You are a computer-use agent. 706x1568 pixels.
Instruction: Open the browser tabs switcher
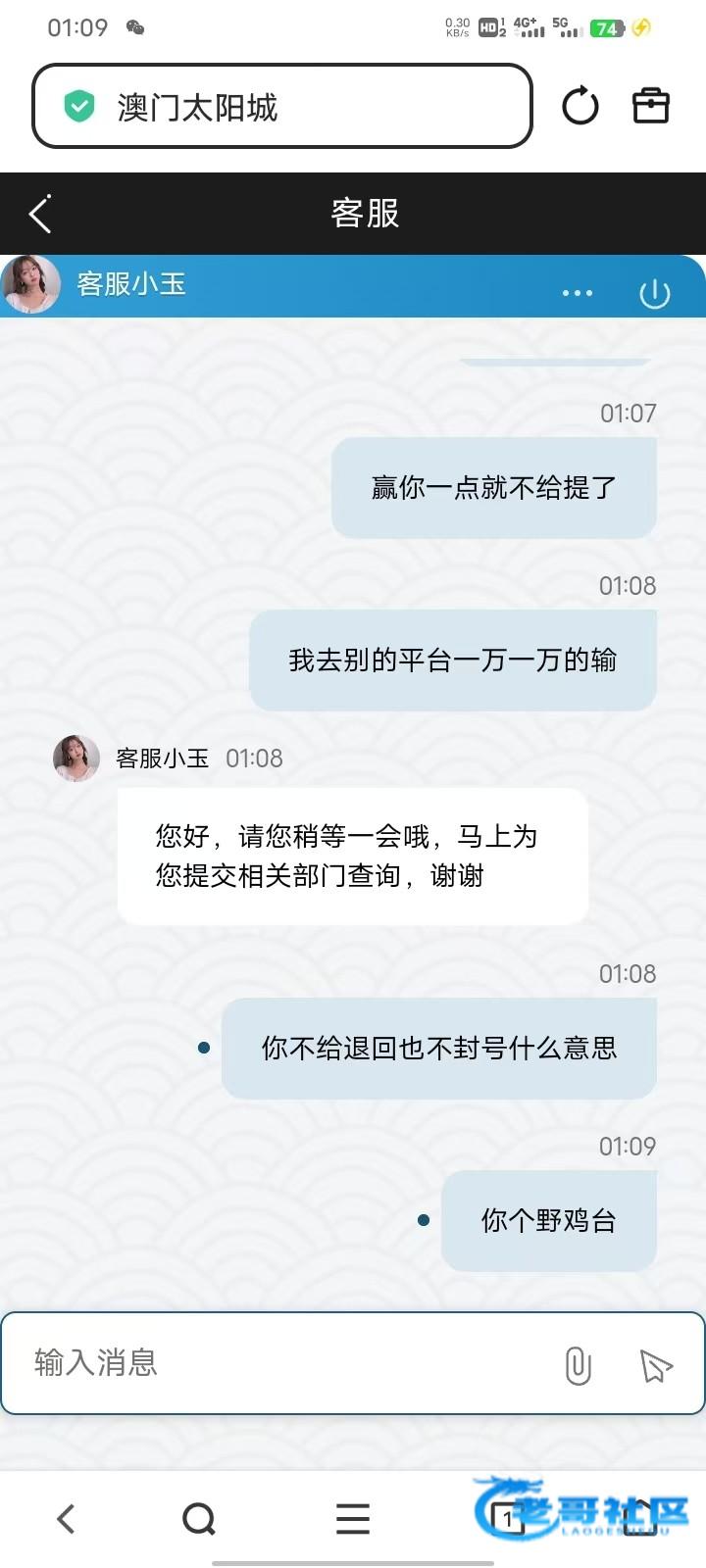click(507, 1519)
